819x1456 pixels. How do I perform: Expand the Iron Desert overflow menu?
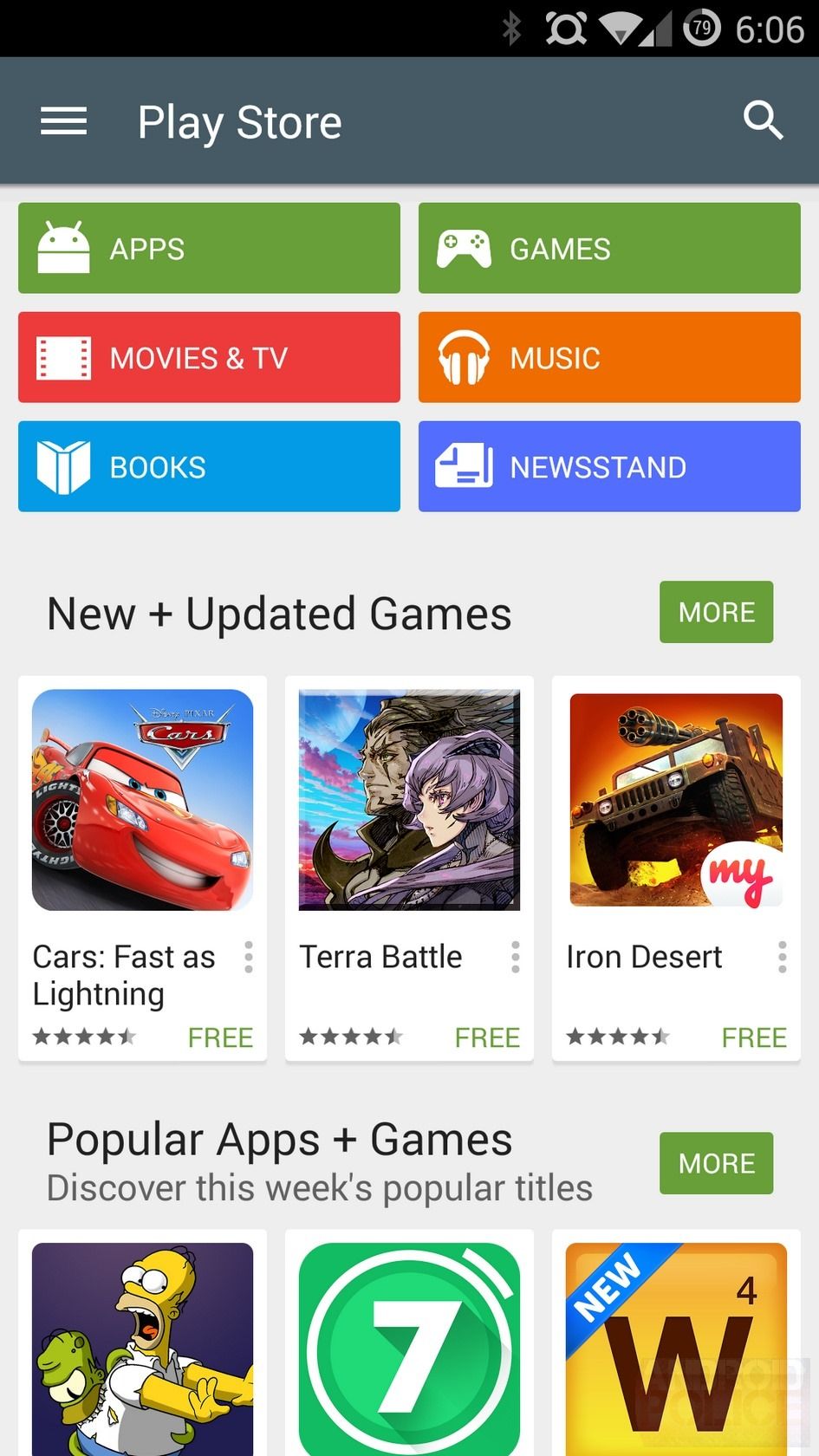pyautogui.click(x=783, y=957)
